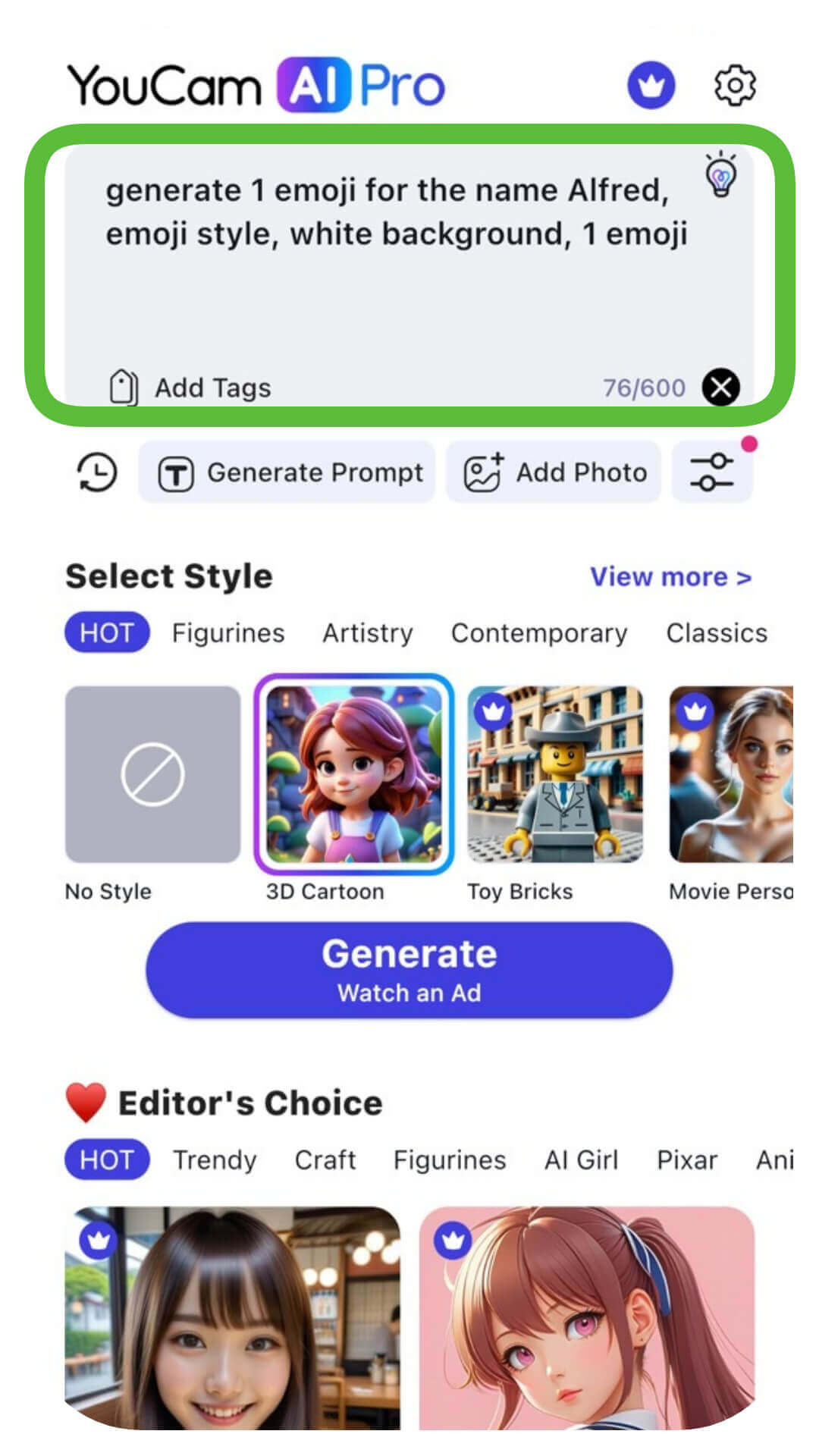The width and height of the screenshot is (819, 1456).
Task: Open the premium crown icon
Action: point(651,85)
